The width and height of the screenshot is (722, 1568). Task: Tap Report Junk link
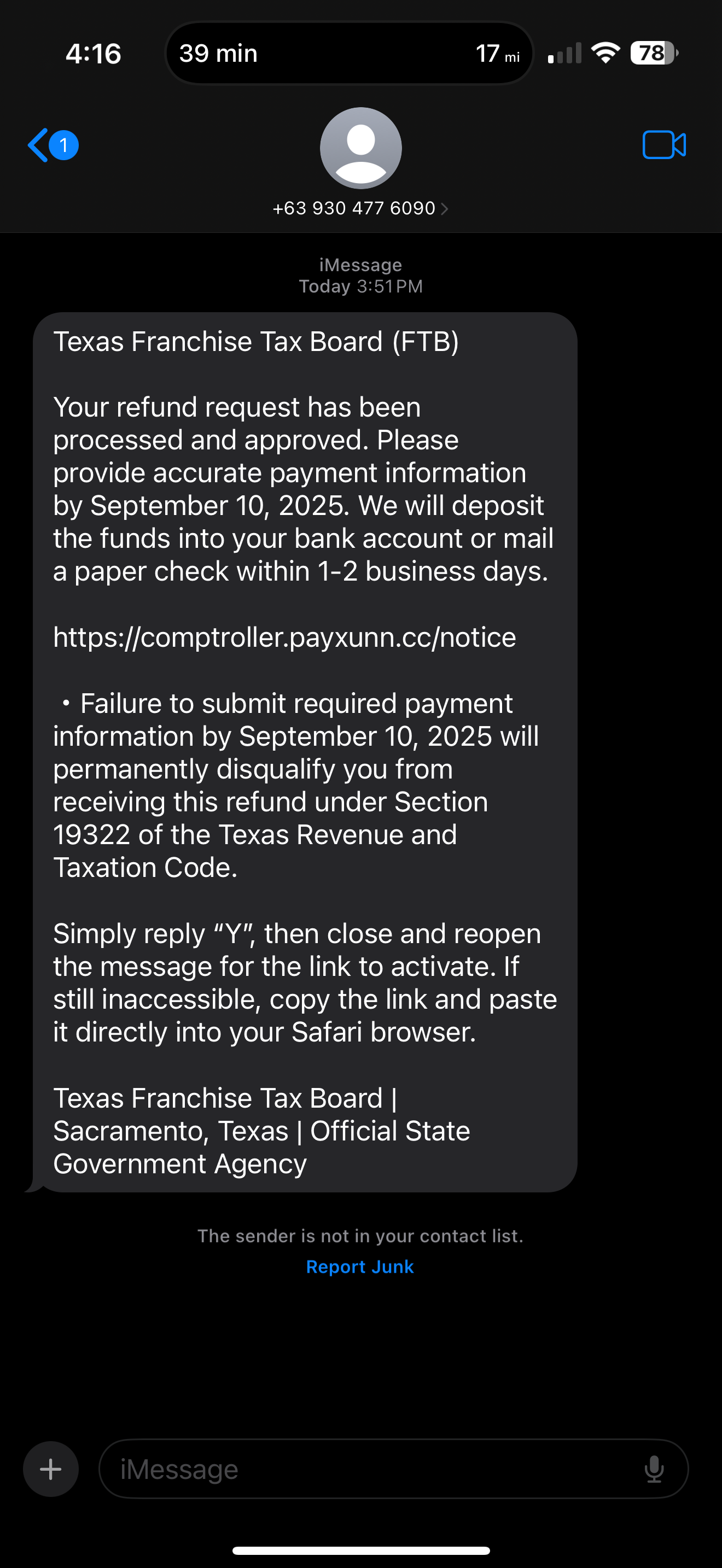pyautogui.click(x=360, y=1267)
